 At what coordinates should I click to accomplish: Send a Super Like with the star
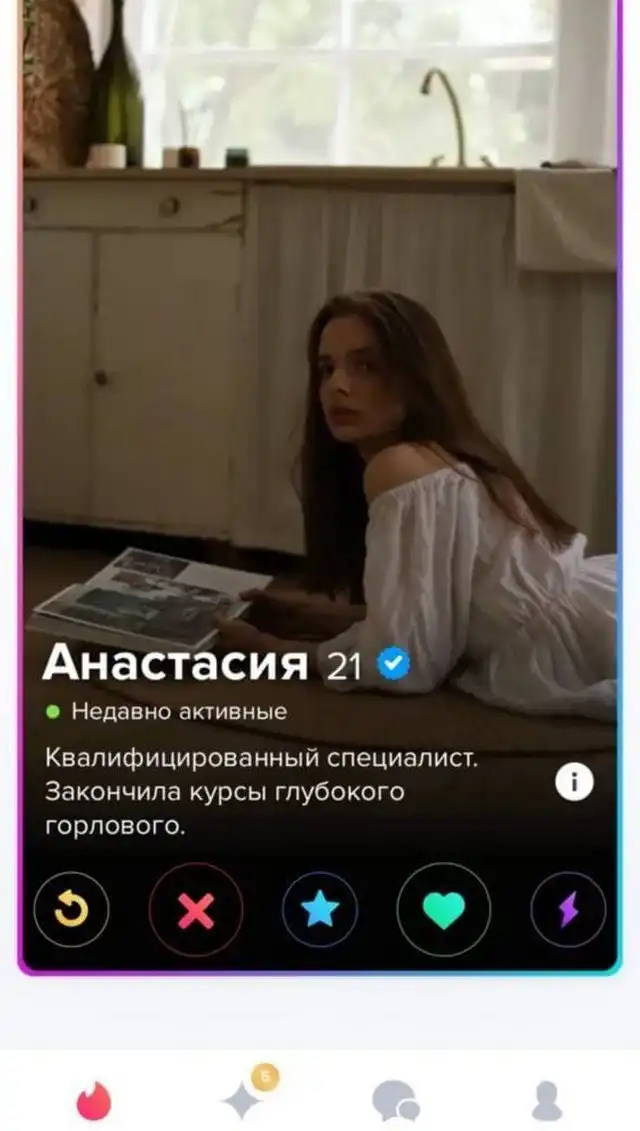tap(320, 910)
